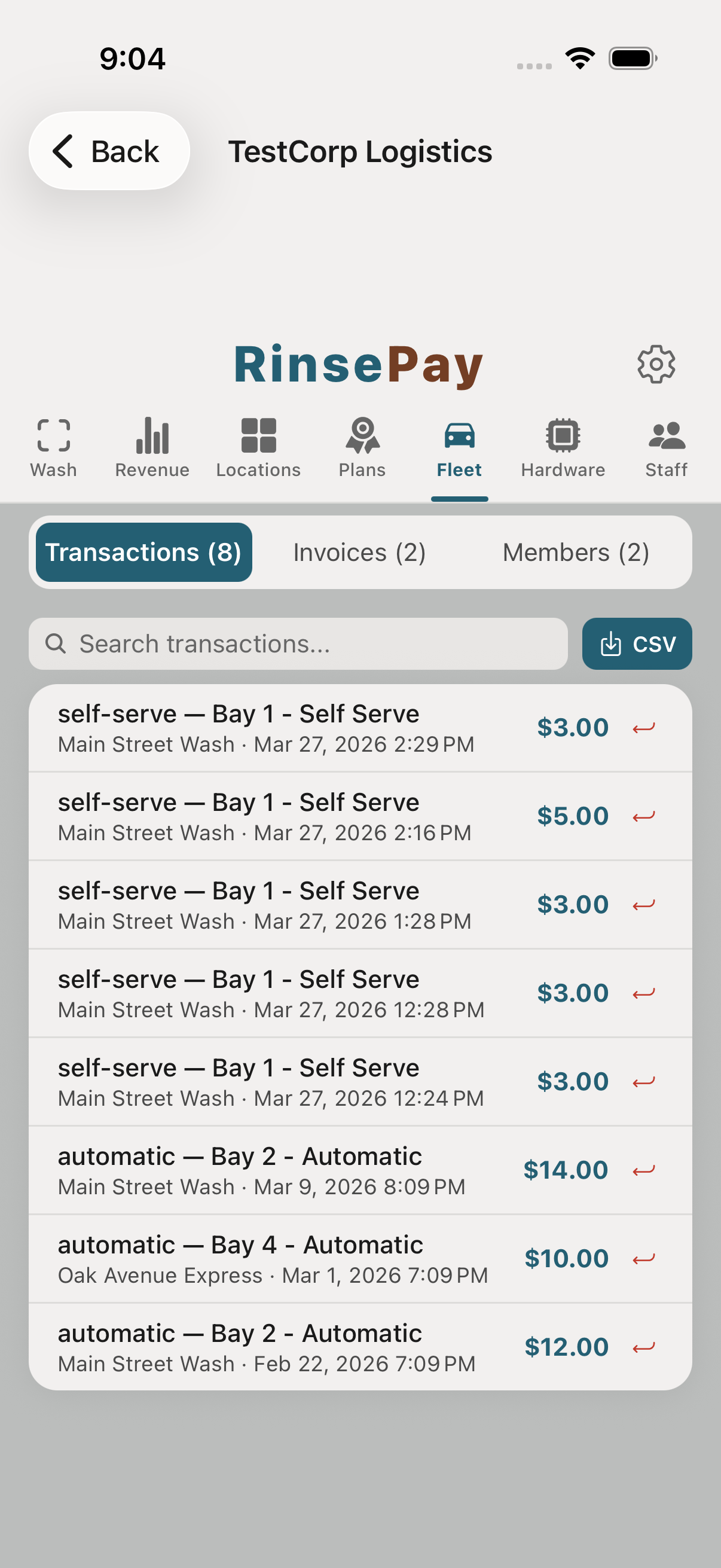Screen dimensions: 721x1568
Task: Open the Revenue tab
Action: [x=152, y=448]
